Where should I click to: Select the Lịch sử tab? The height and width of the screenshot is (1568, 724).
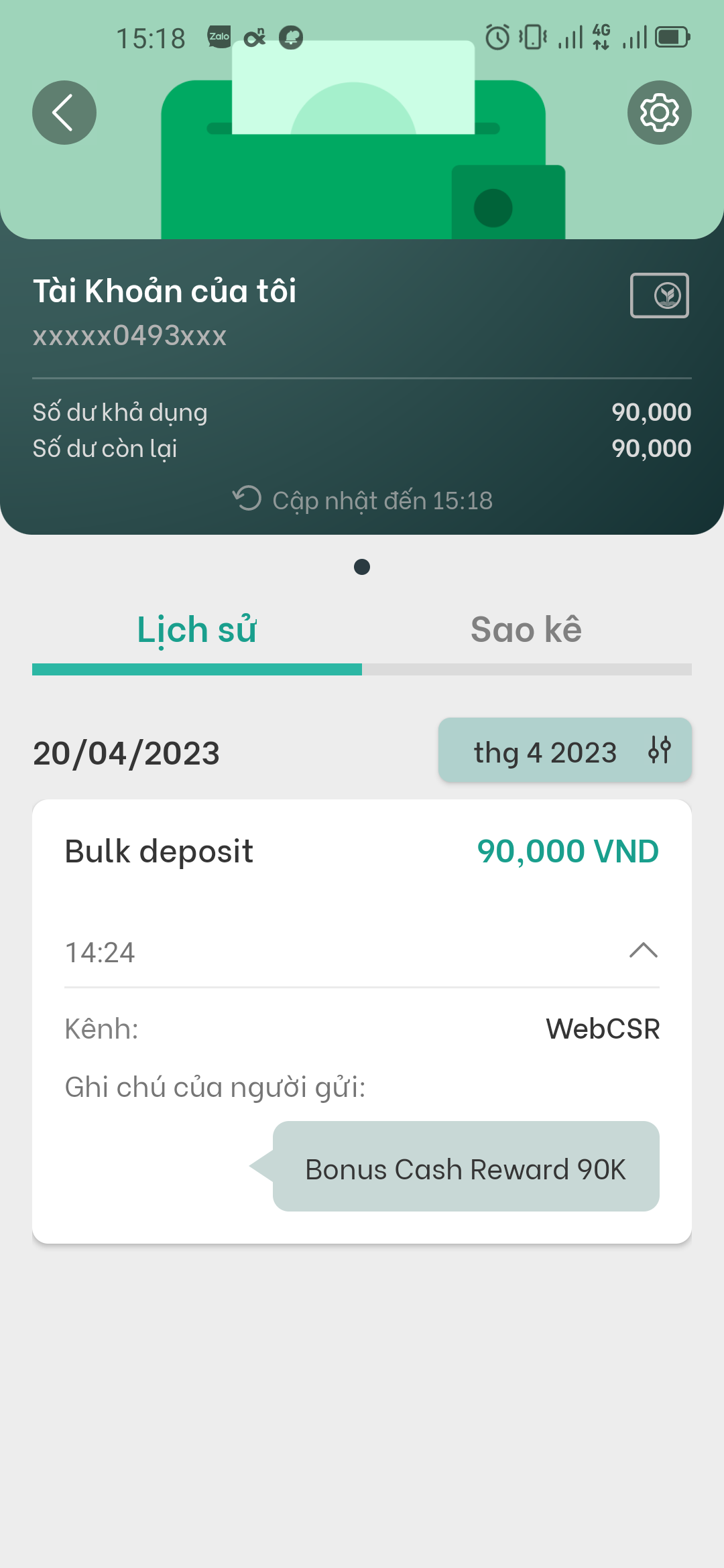197,630
